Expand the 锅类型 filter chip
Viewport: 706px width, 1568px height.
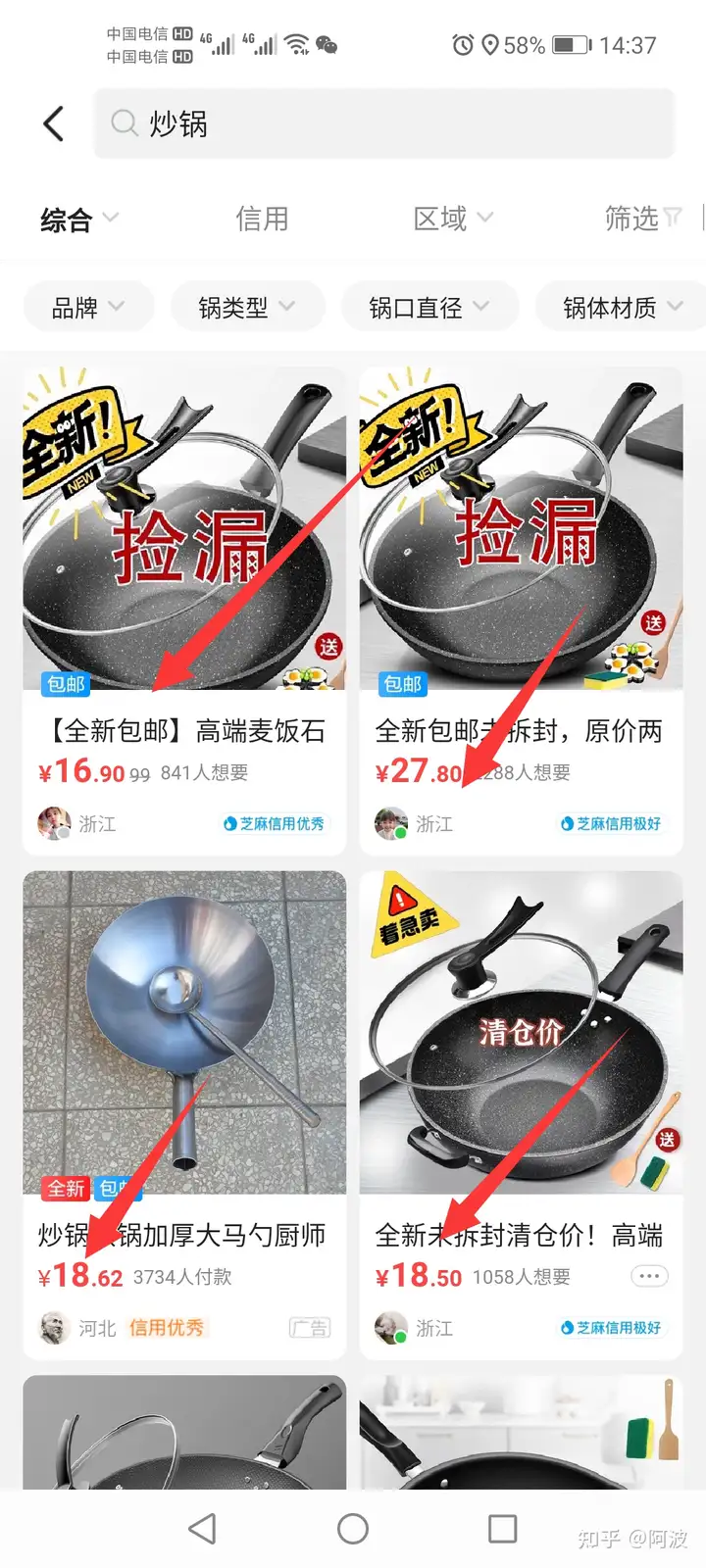[246, 308]
